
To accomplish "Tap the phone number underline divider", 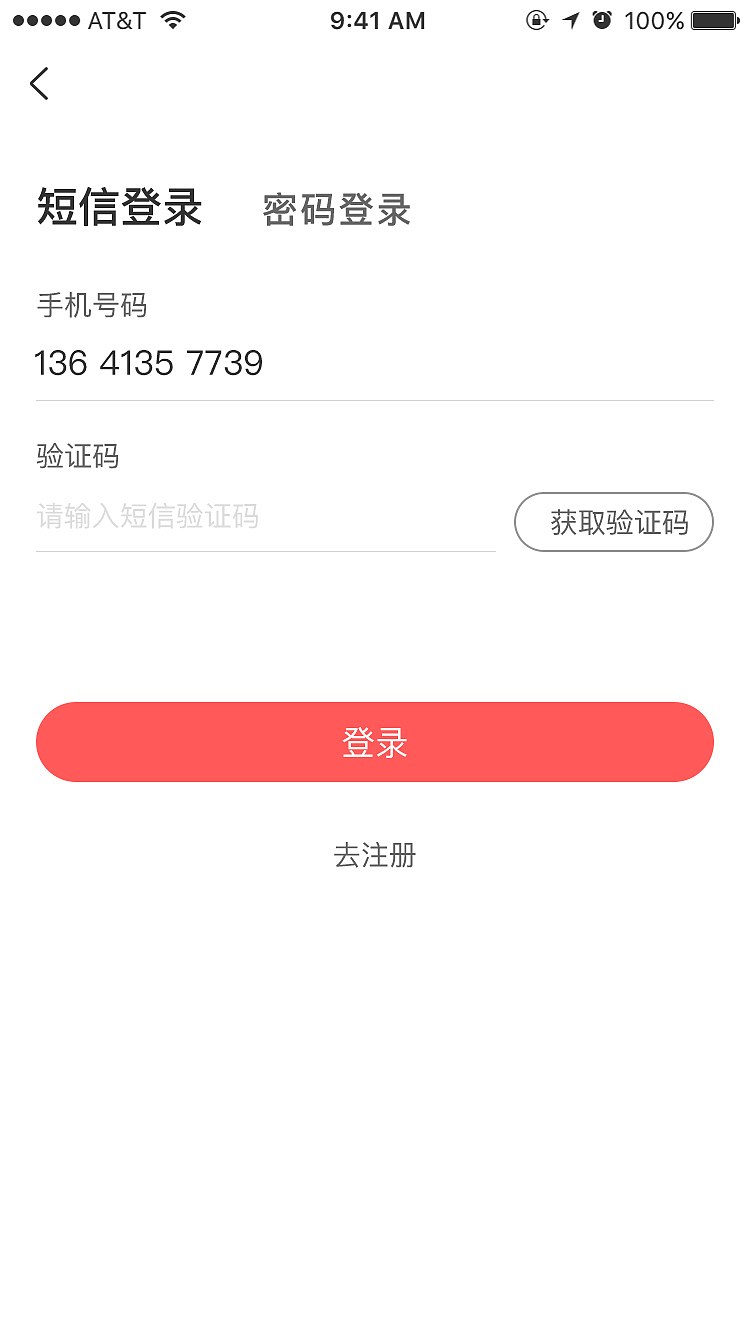I will coord(375,397).
